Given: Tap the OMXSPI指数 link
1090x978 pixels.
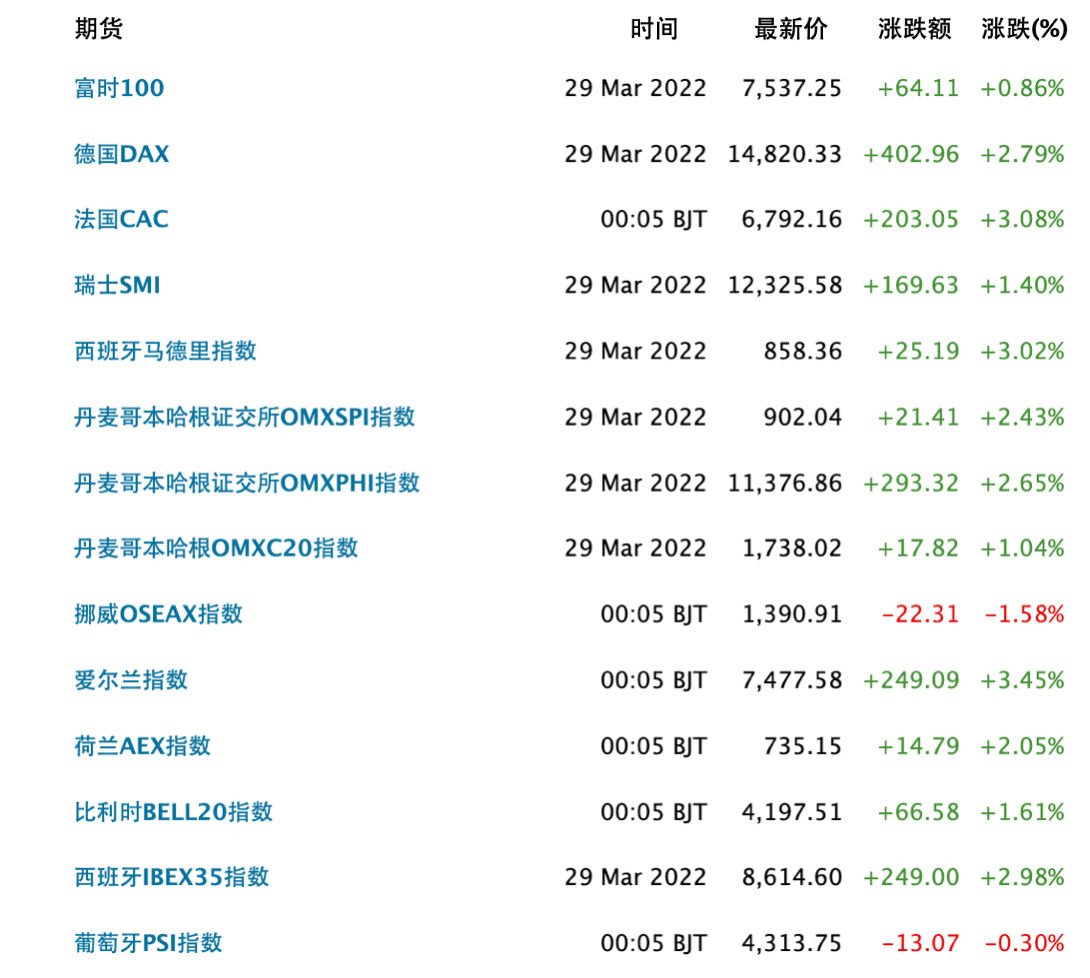Looking at the screenshot, I should [244, 417].
